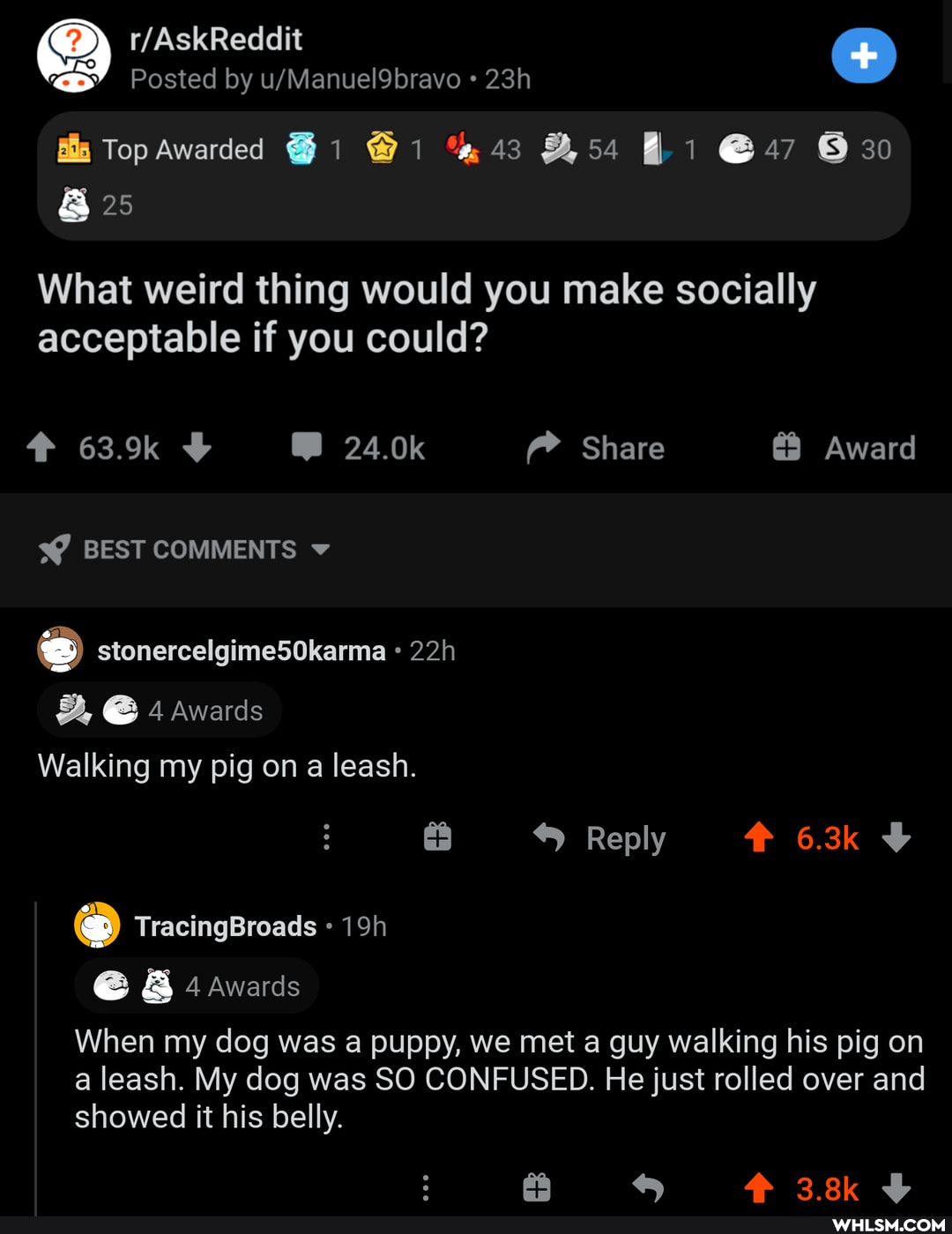952x1234 pixels.
Task: Tap the blue plus join button
Action: tap(863, 56)
